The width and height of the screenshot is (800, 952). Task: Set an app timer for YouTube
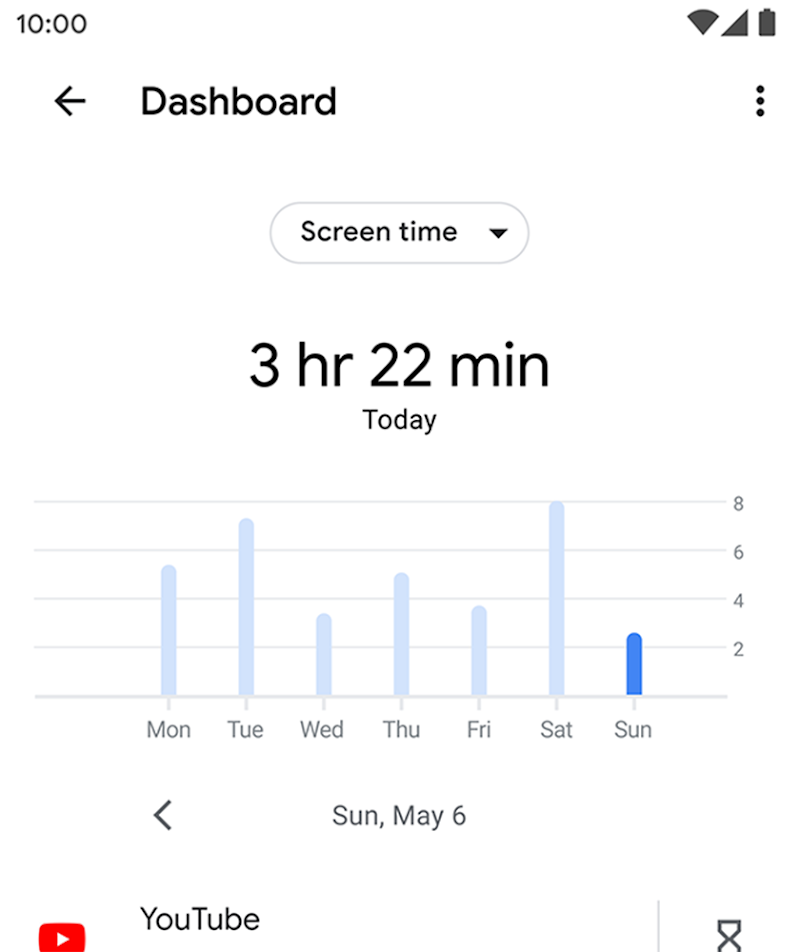730,933
